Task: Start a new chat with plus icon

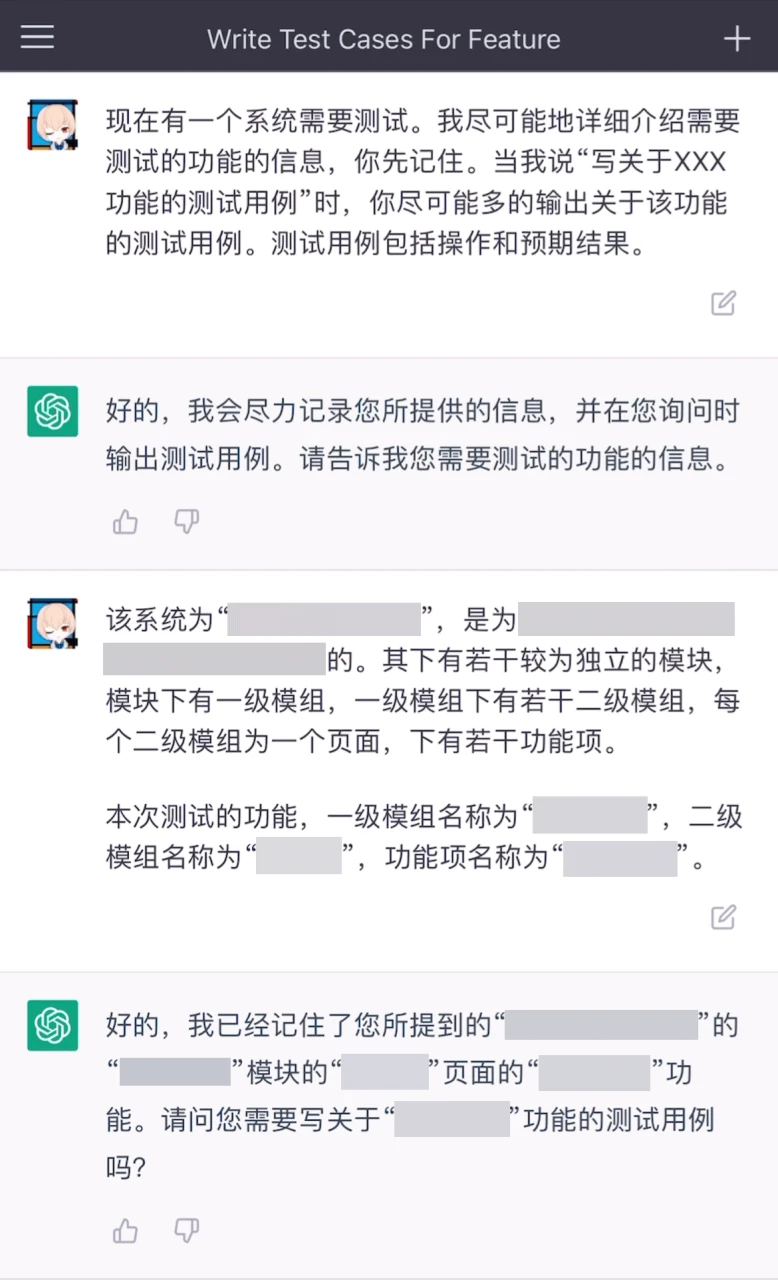Action: tap(737, 39)
